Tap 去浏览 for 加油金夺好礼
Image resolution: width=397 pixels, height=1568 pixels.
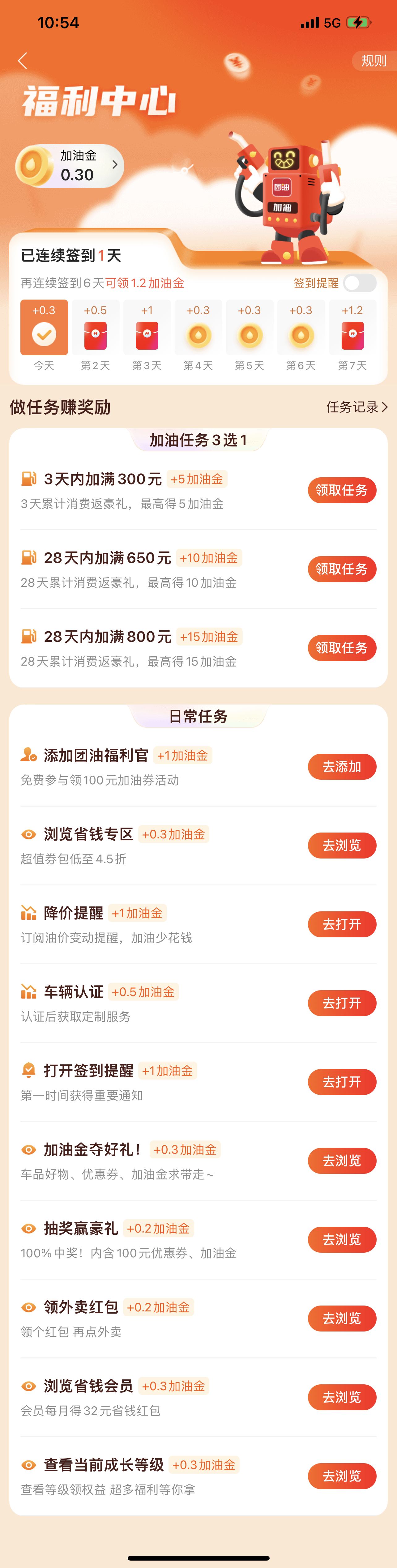pos(342,1161)
